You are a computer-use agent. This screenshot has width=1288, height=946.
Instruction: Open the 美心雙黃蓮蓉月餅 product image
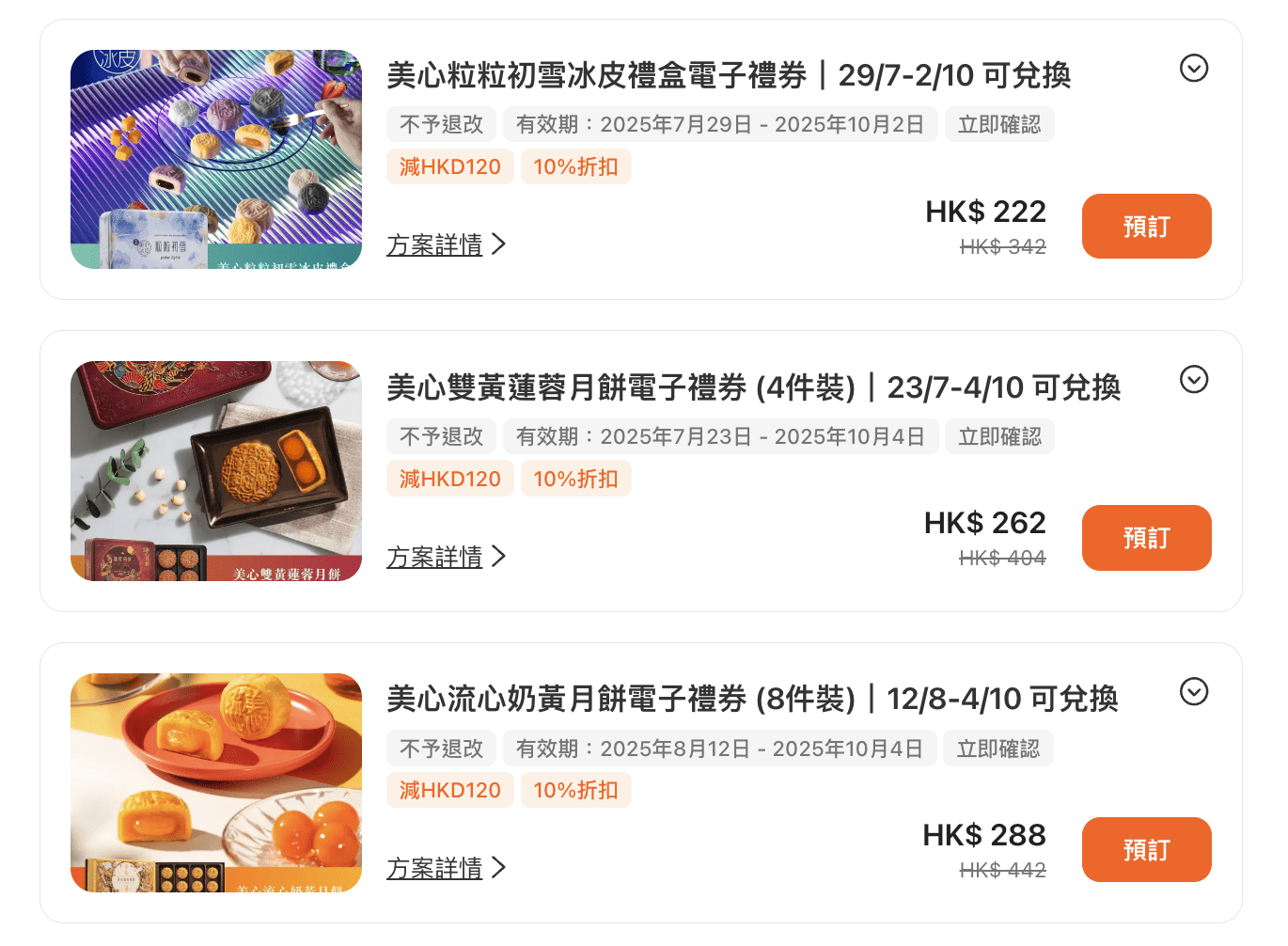click(x=215, y=471)
